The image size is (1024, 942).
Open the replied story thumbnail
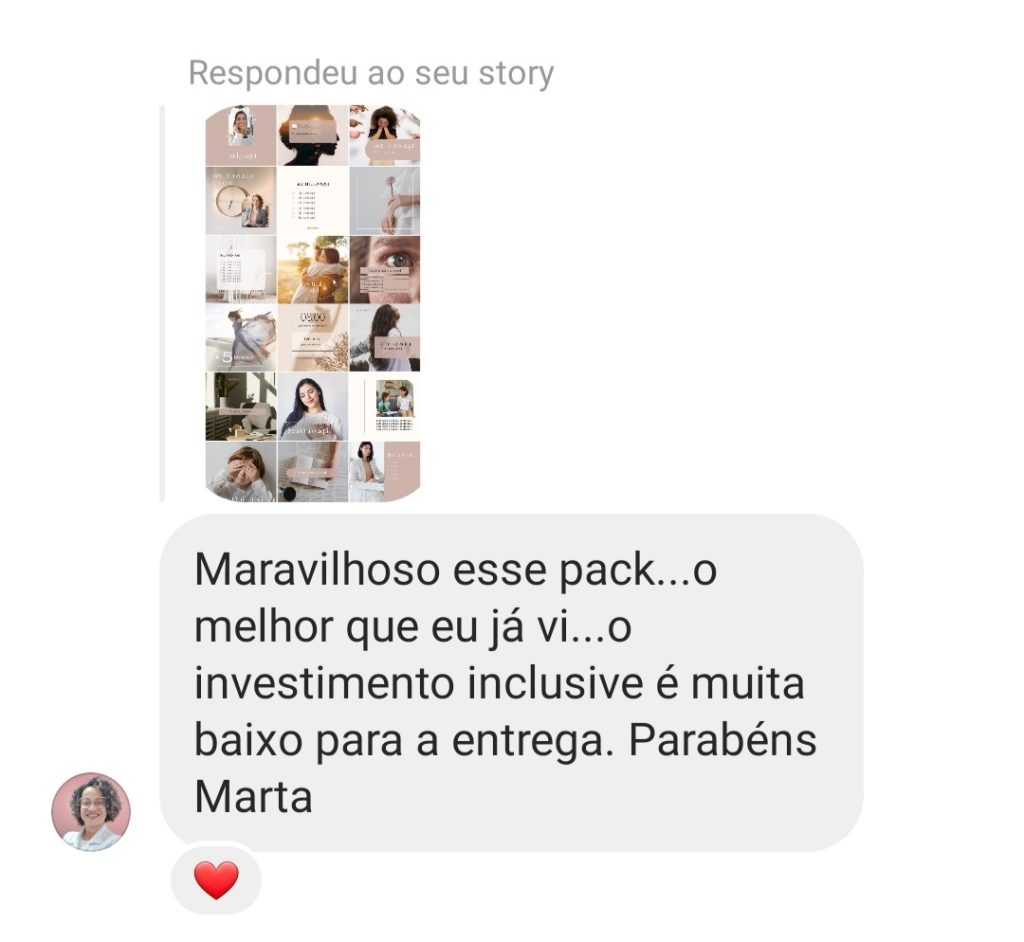(x=312, y=303)
